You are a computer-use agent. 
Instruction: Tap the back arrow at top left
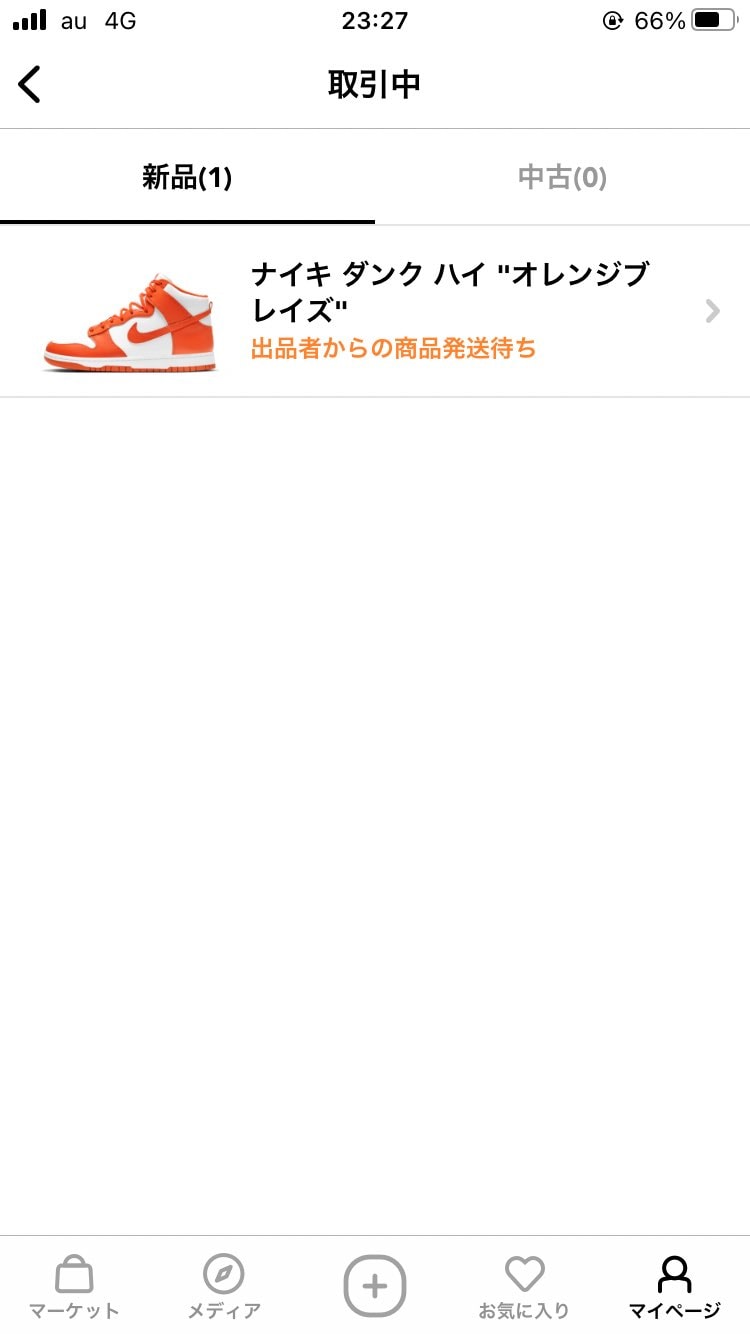coord(29,84)
